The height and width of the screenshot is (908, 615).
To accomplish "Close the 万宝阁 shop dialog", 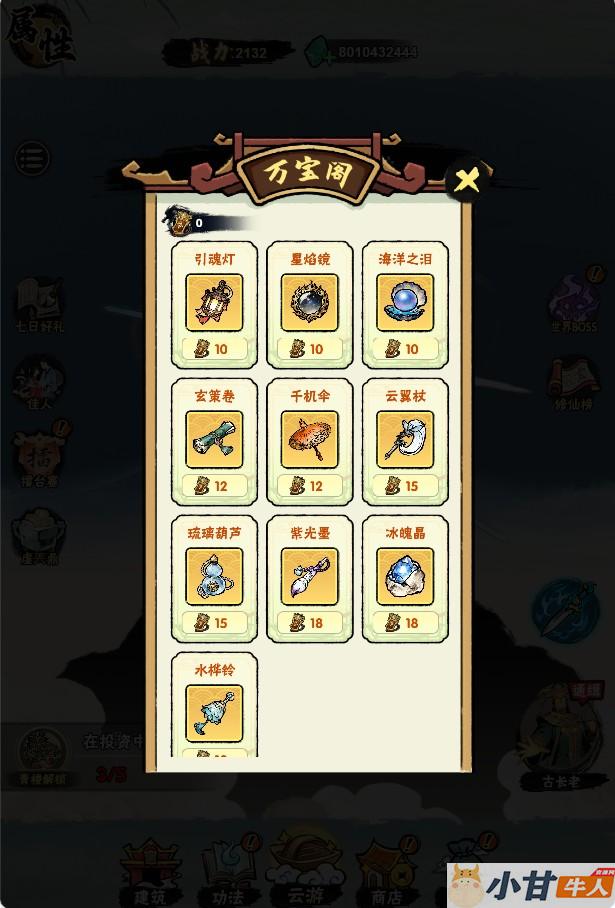I will pos(467,180).
